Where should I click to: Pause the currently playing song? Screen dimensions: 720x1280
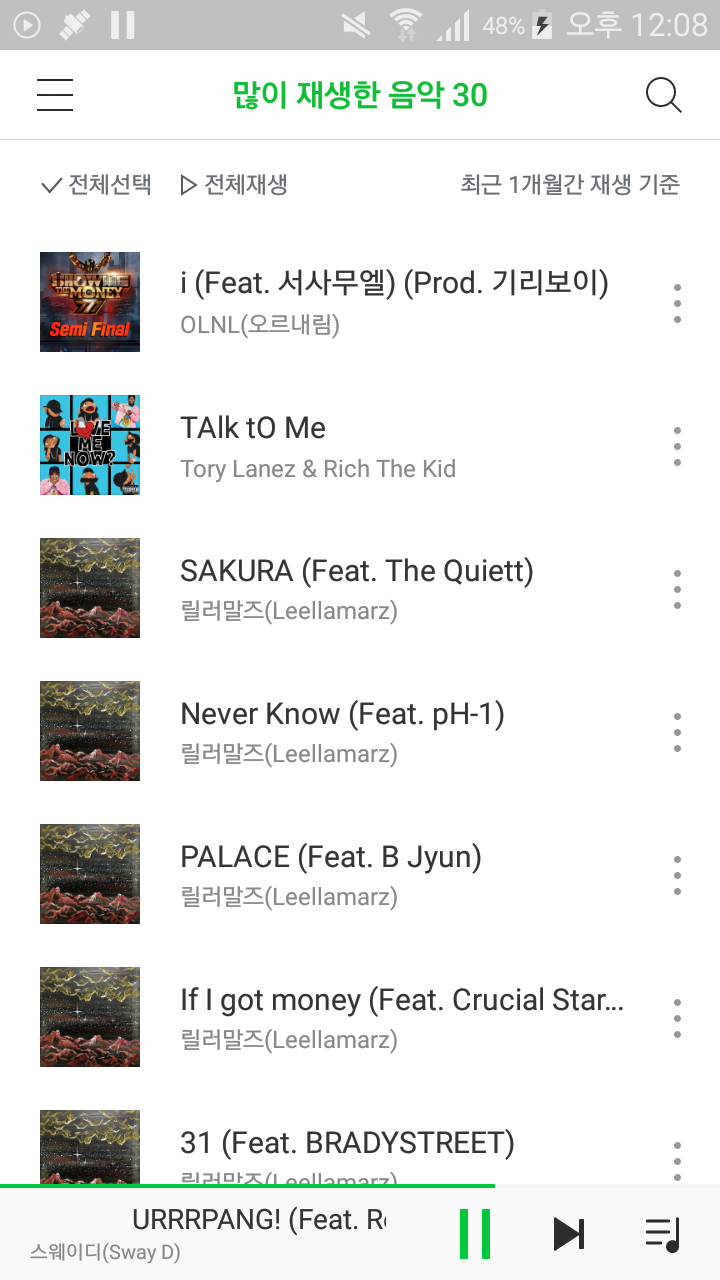[475, 1234]
